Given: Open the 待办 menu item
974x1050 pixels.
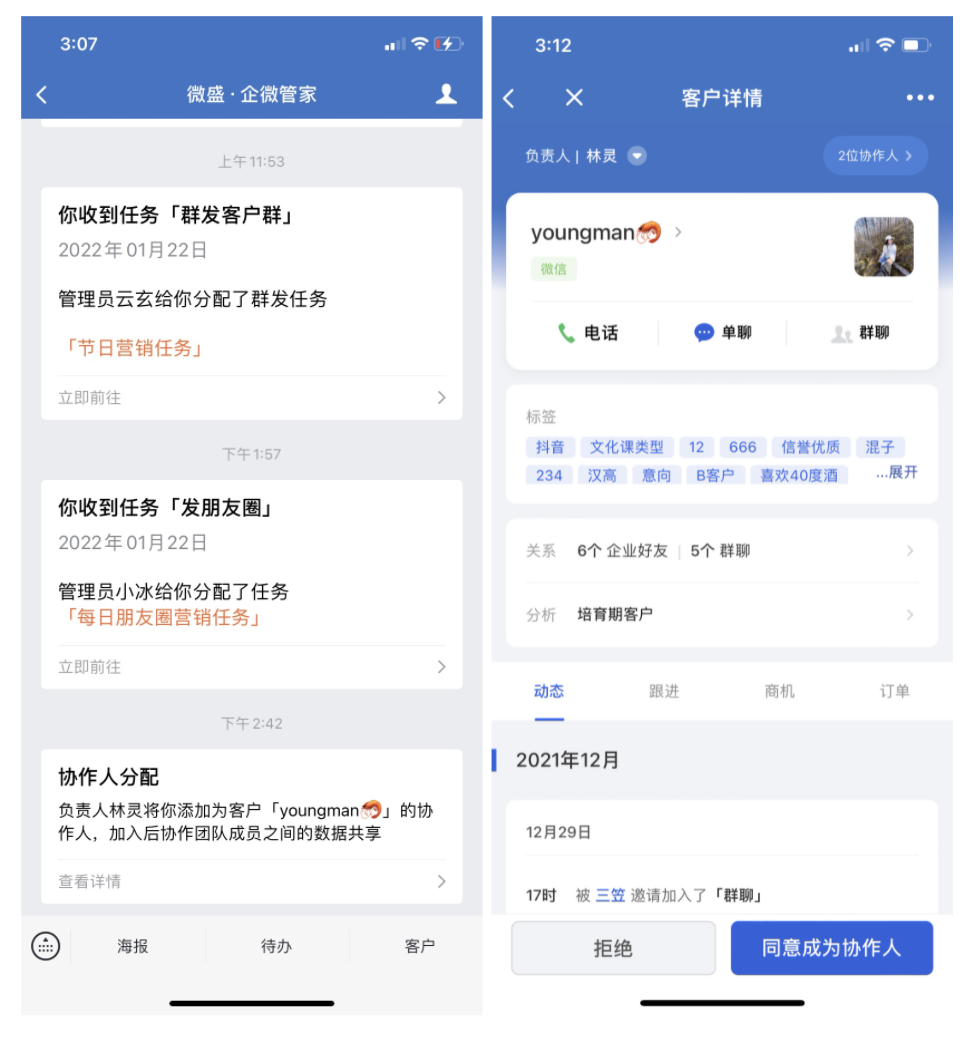Looking at the screenshot, I should [x=276, y=946].
